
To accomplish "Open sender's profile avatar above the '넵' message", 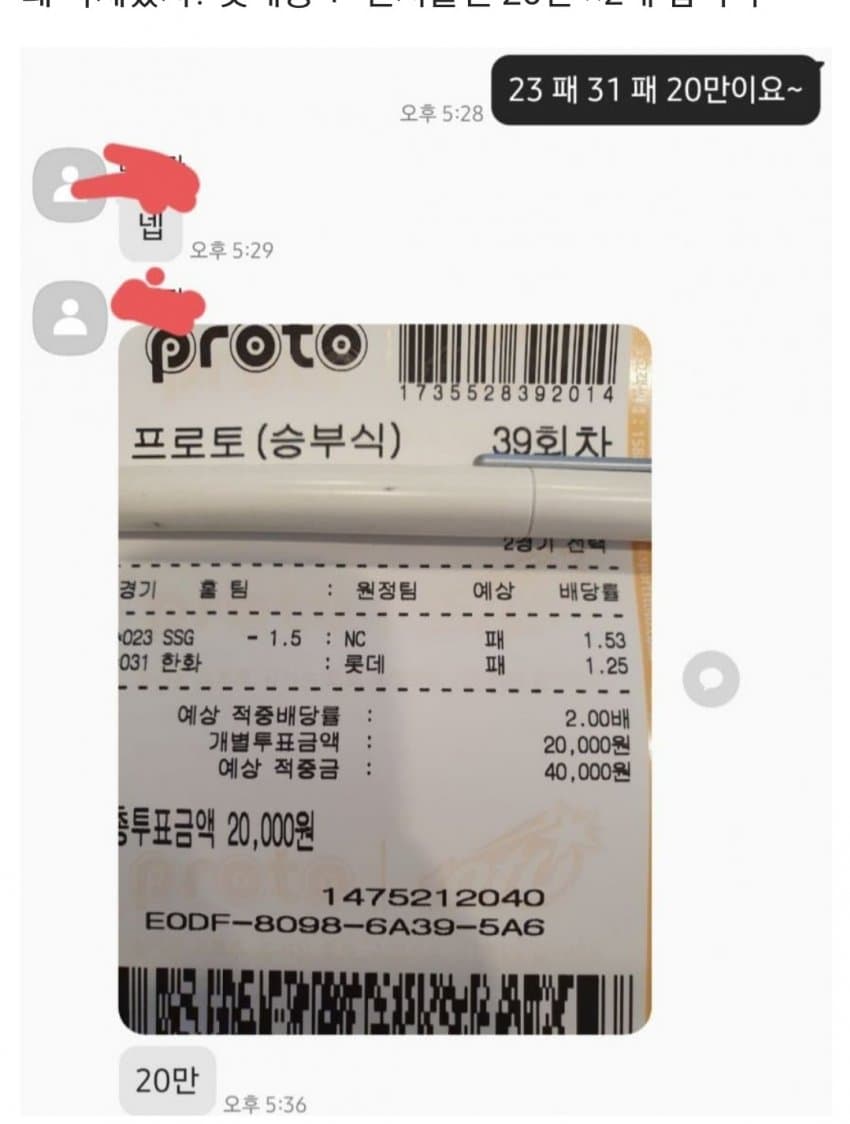I will [x=67, y=184].
